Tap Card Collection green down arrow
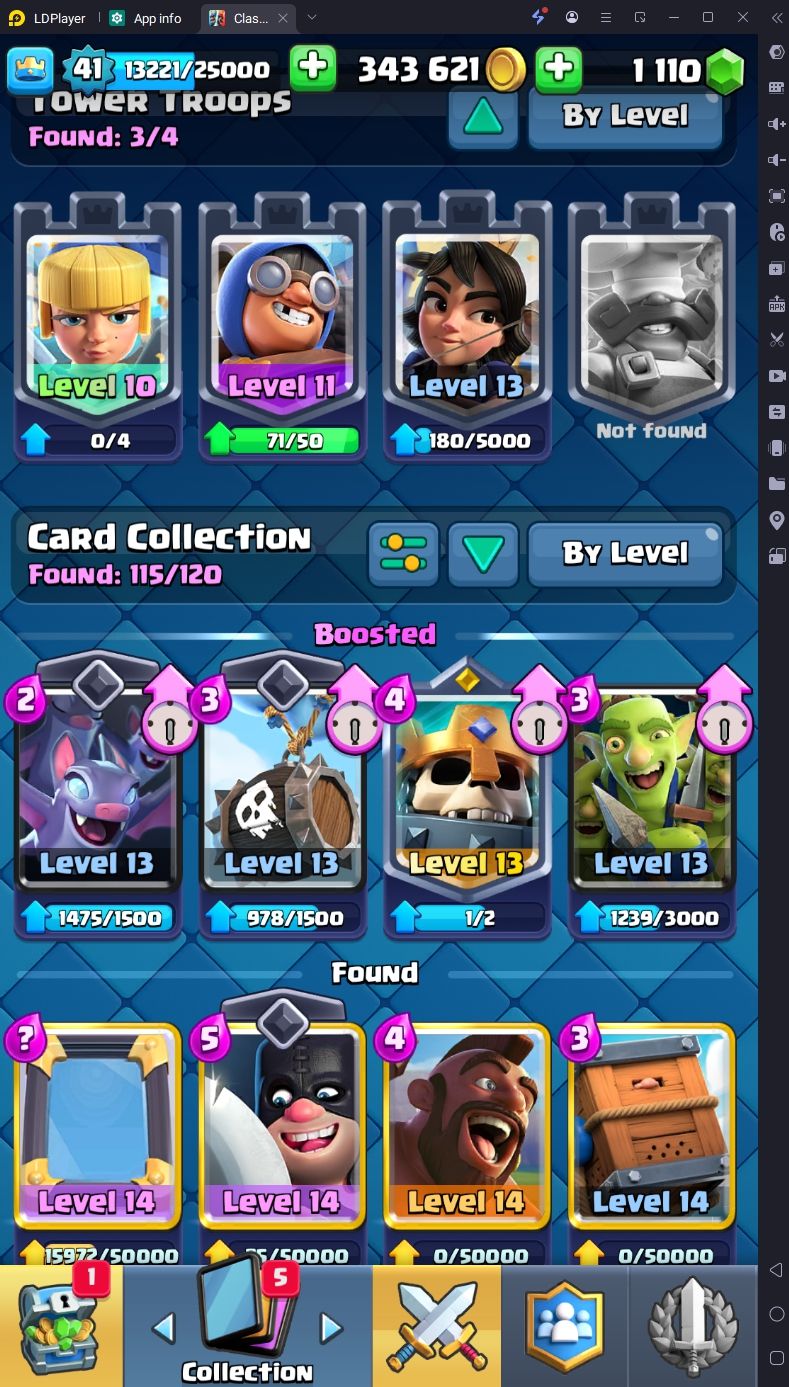Viewport: 789px width, 1387px height. pos(483,554)
